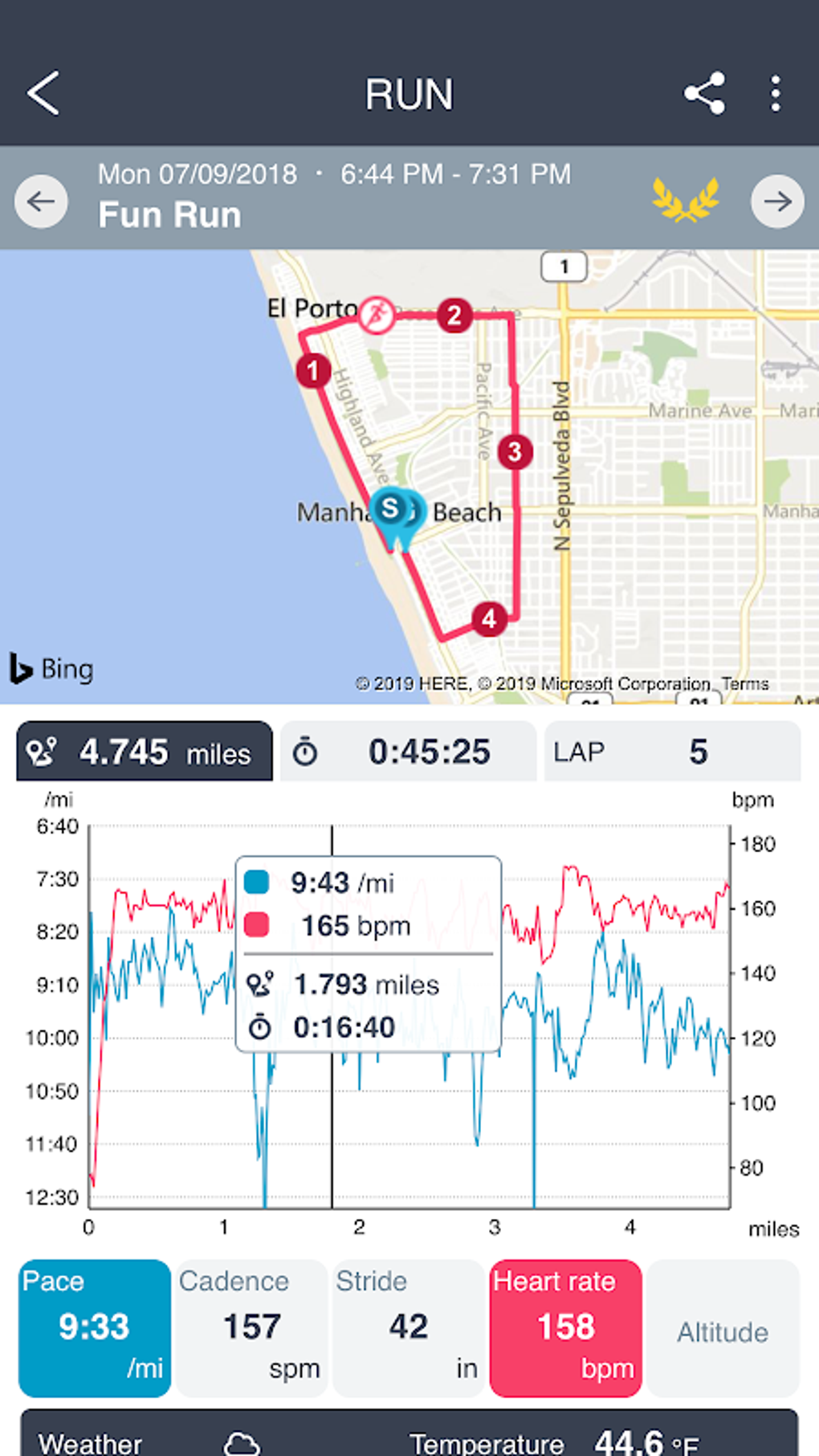Show Stride on the chart
Image resolution: width=819 pixels, height=1456 pixels.
pyautogui.click(x=409, y=1328)
